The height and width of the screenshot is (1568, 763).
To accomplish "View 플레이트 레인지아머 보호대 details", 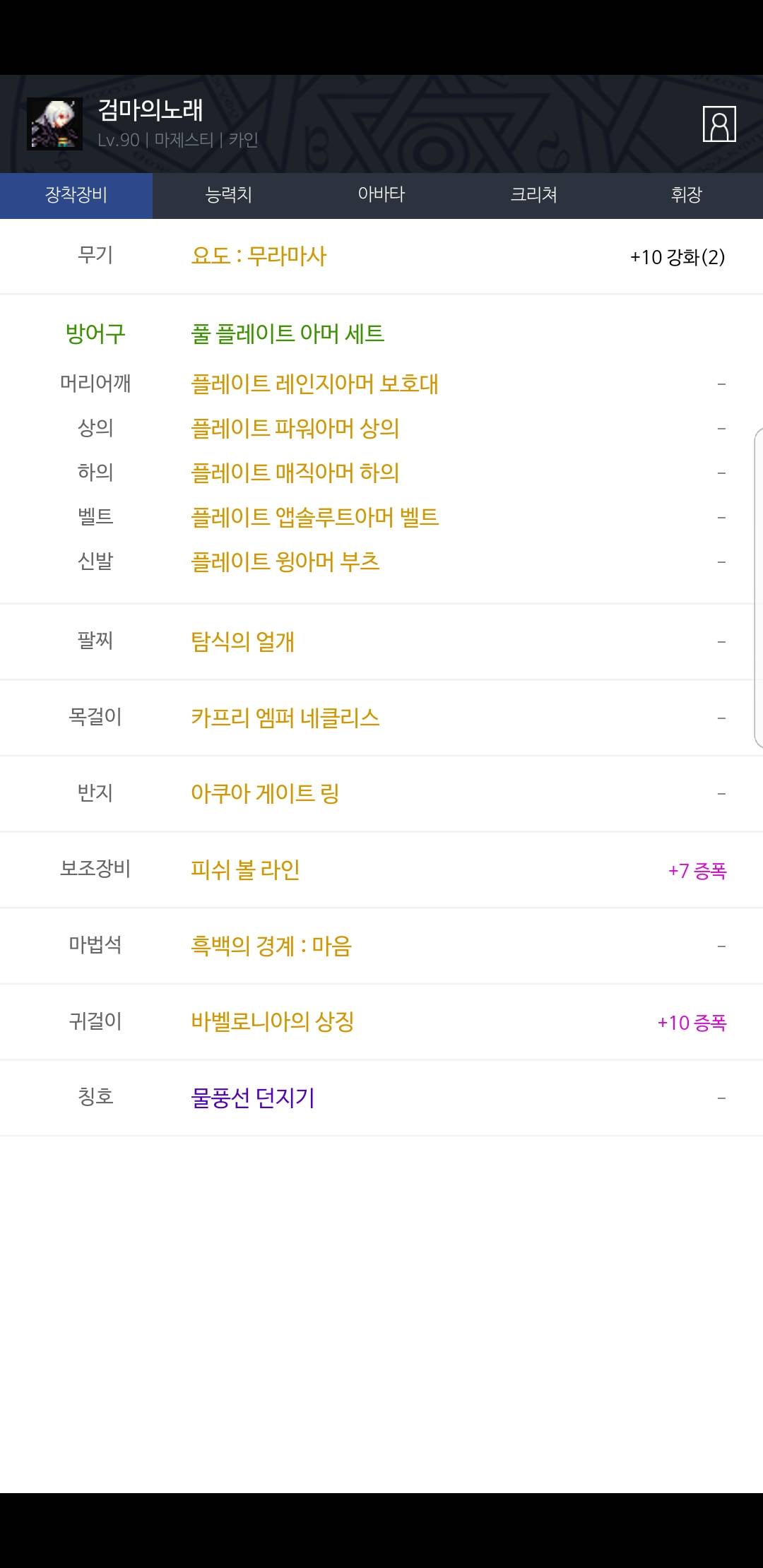I will click(314, 384).
